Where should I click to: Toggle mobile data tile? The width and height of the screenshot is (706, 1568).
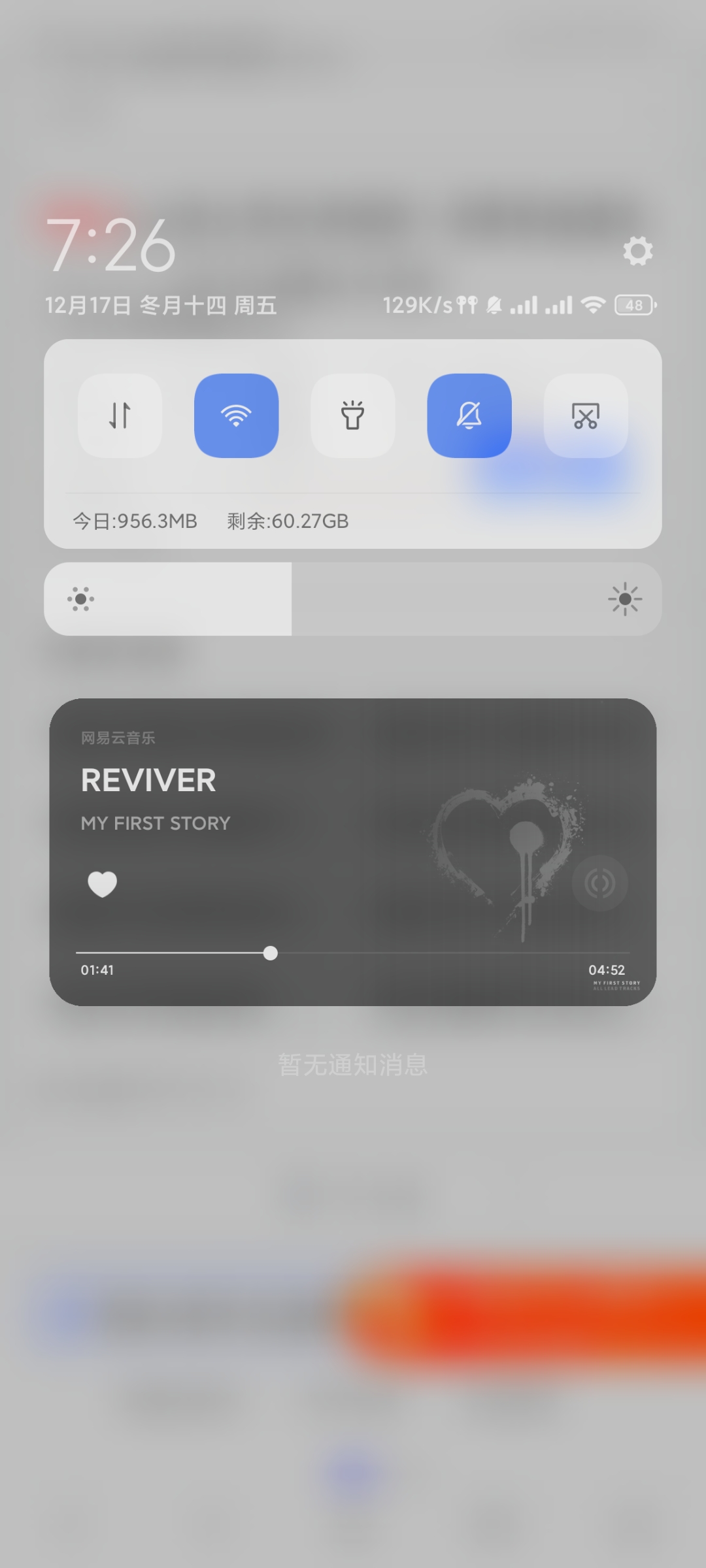tap(120, 416)
